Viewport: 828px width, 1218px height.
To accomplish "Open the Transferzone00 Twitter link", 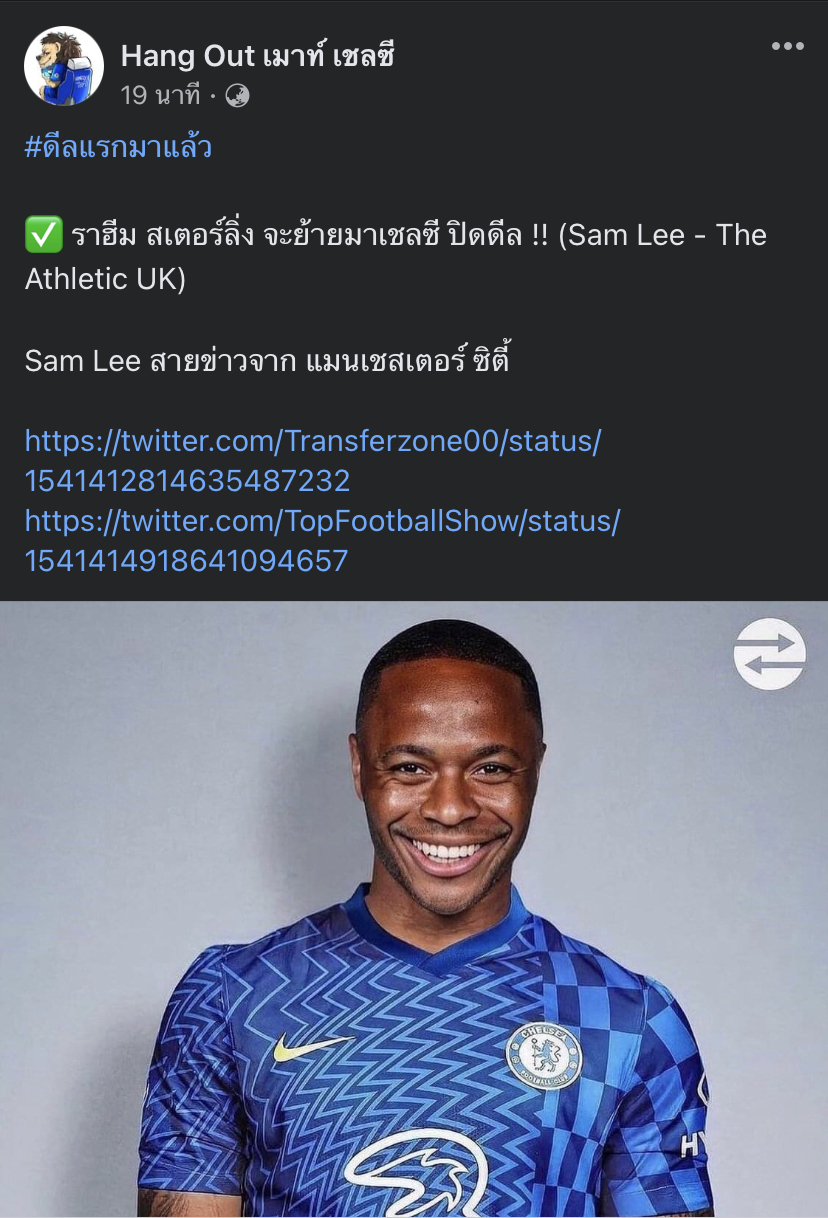I will point(312,461).
